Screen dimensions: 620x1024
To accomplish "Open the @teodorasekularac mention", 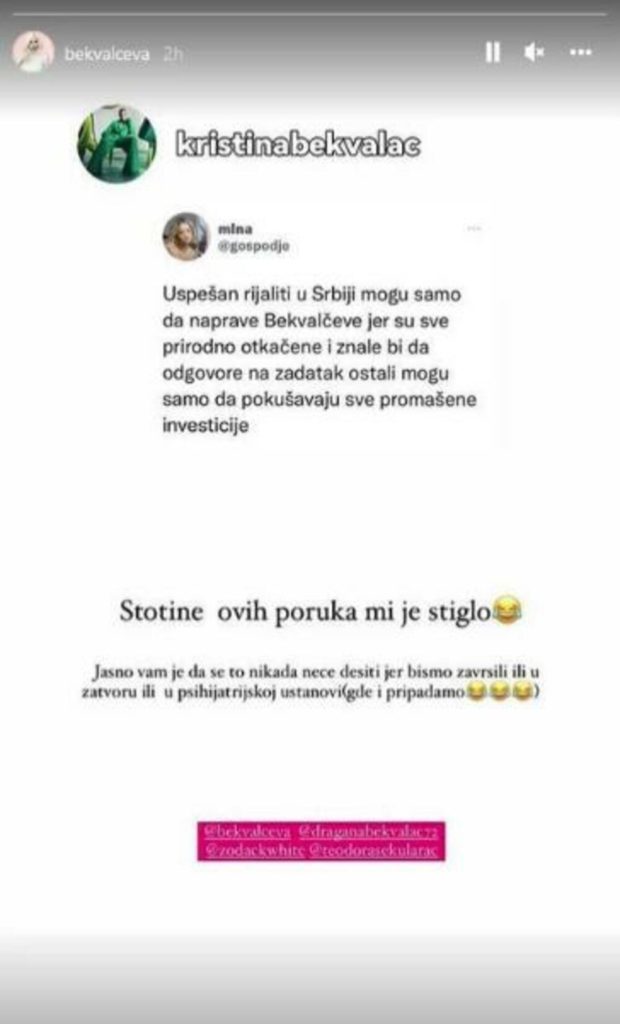I will click(x=375, y=851).
